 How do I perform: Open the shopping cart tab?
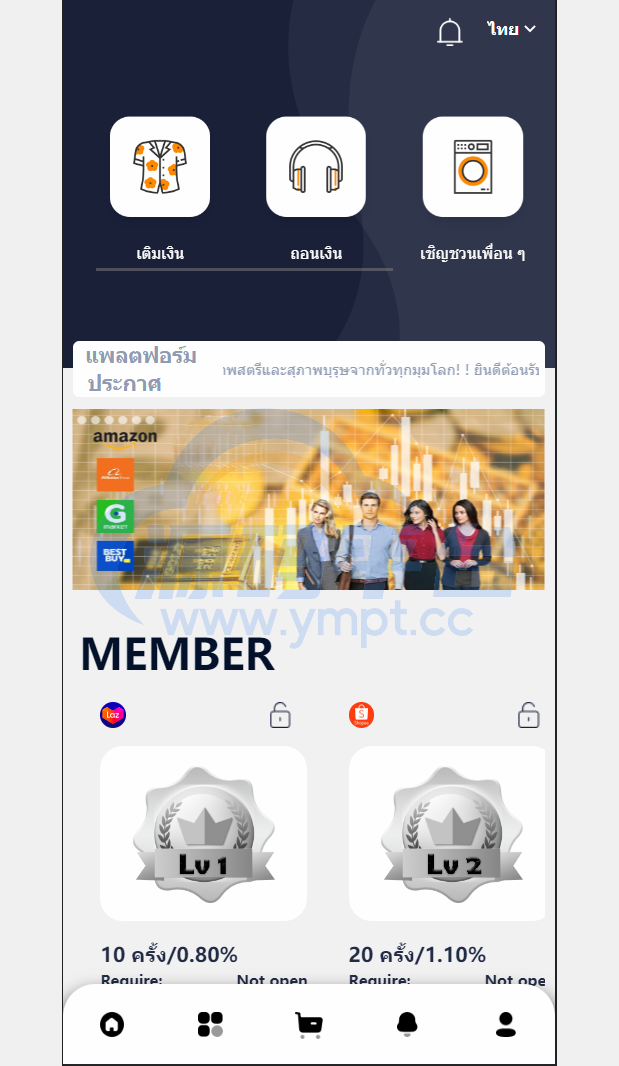[309, 1025]
